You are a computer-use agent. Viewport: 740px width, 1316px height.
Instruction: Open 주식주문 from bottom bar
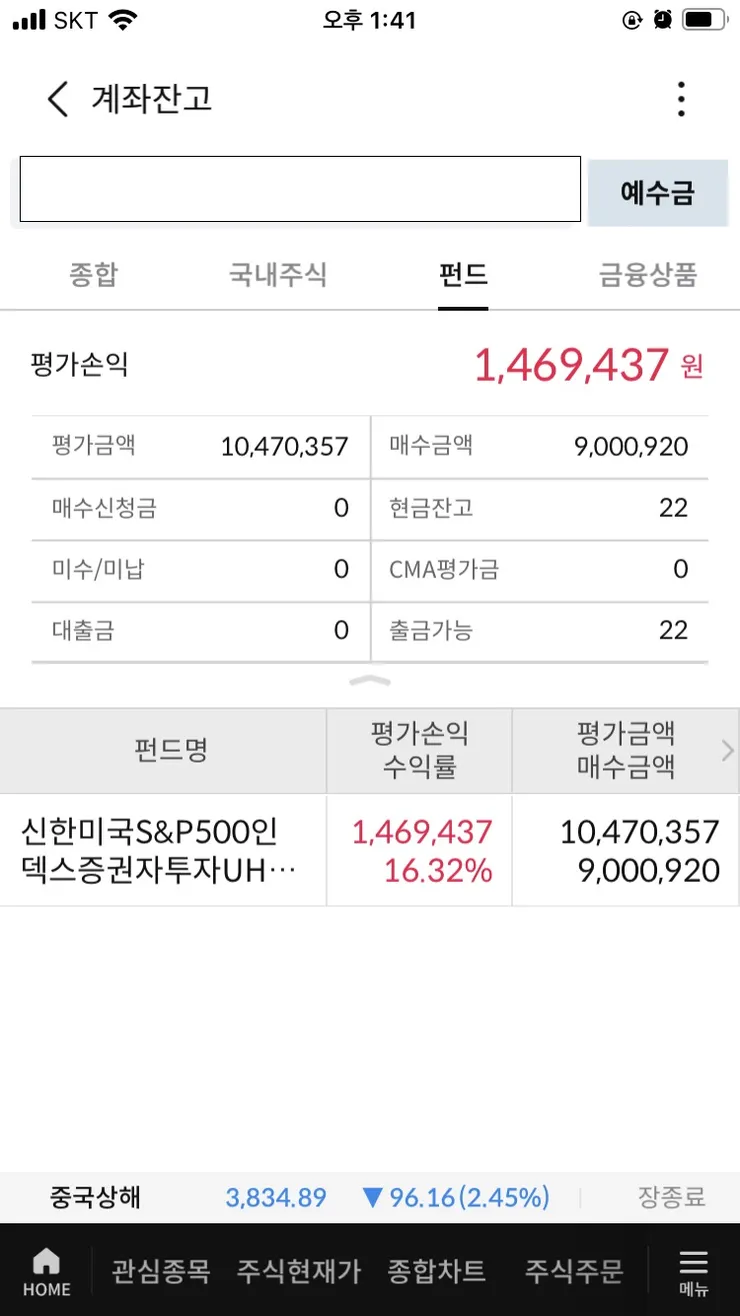pos(574,1271)
